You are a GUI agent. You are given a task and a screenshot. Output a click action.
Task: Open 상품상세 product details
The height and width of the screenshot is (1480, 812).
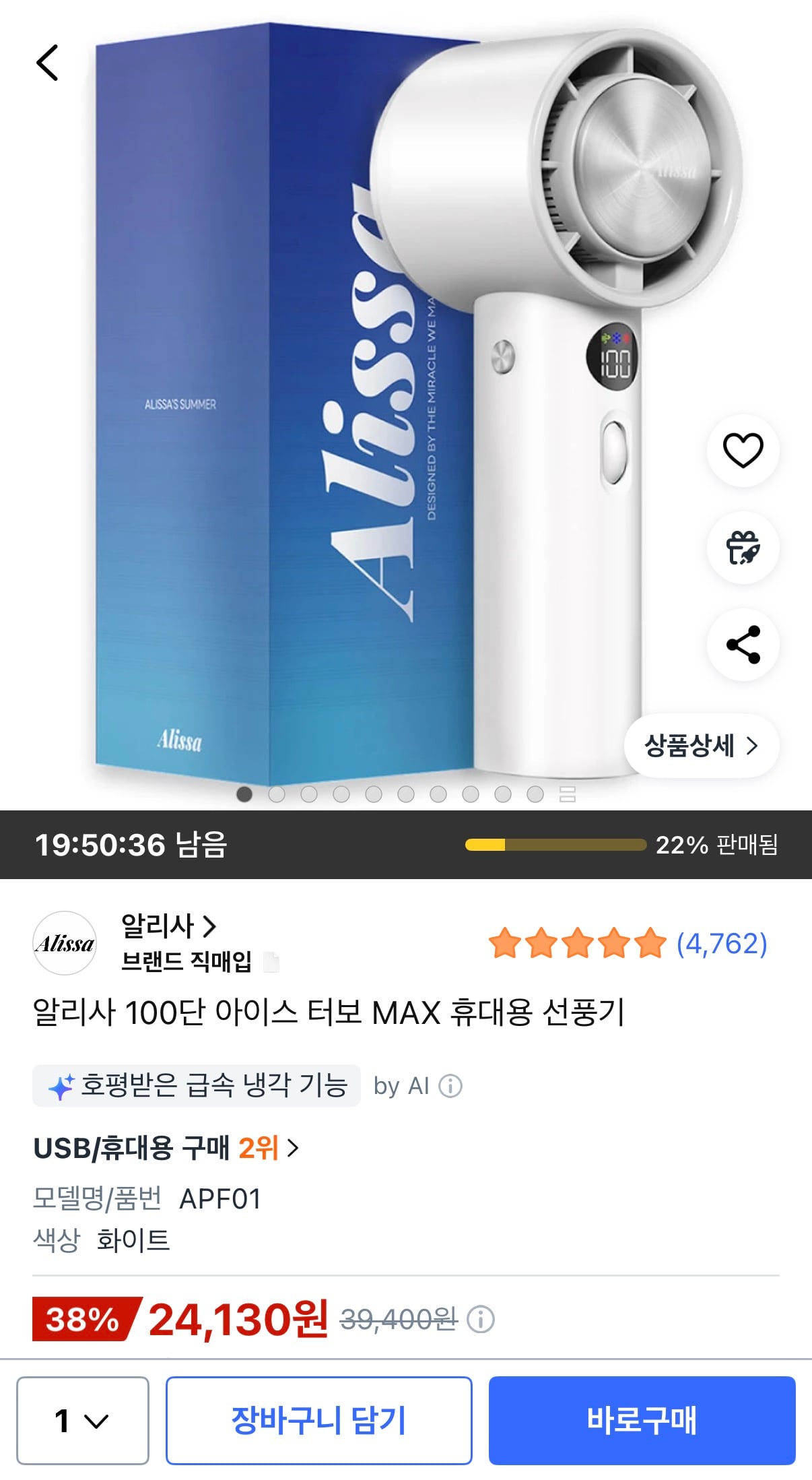[x=700, y=745]
